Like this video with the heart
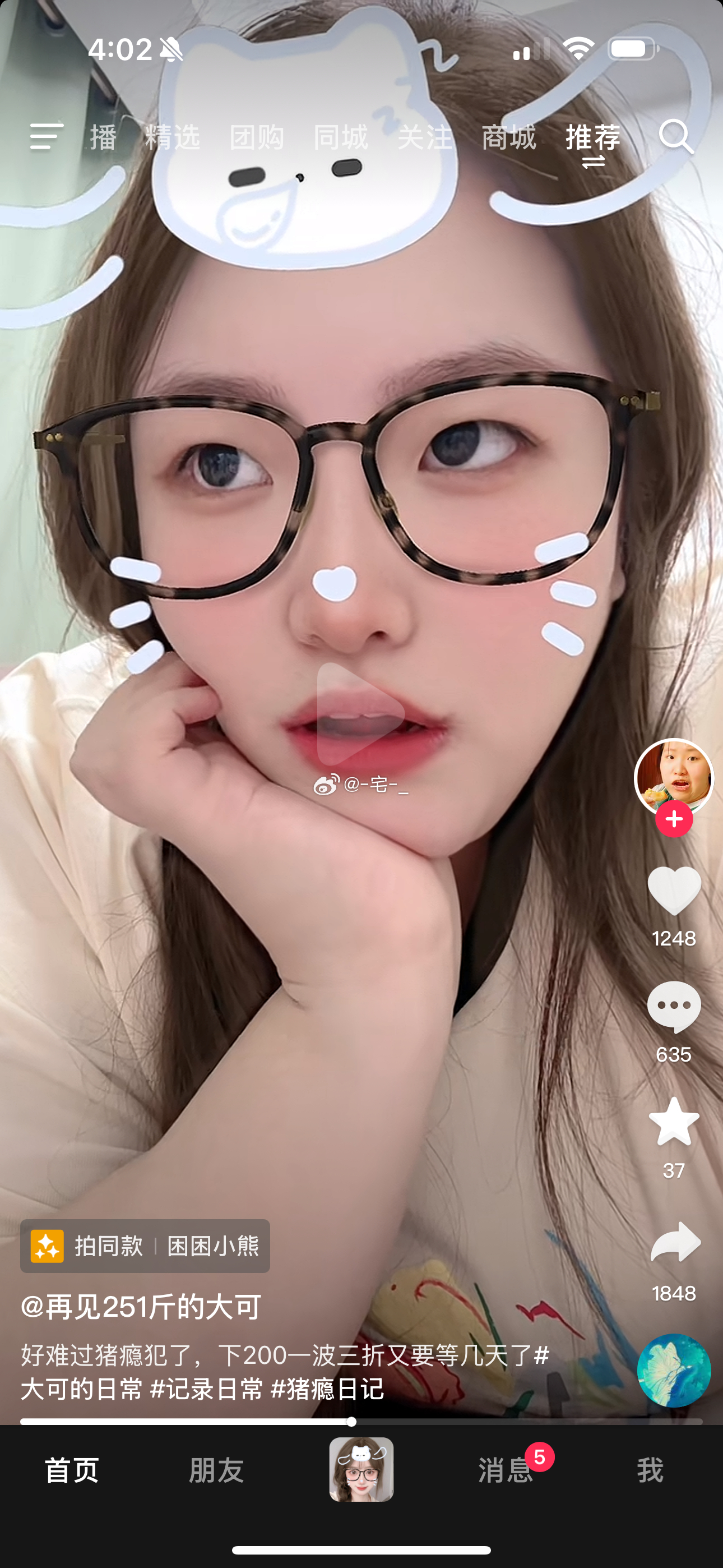Viewport: 723px width, 1568px height. tap(674, 890)
